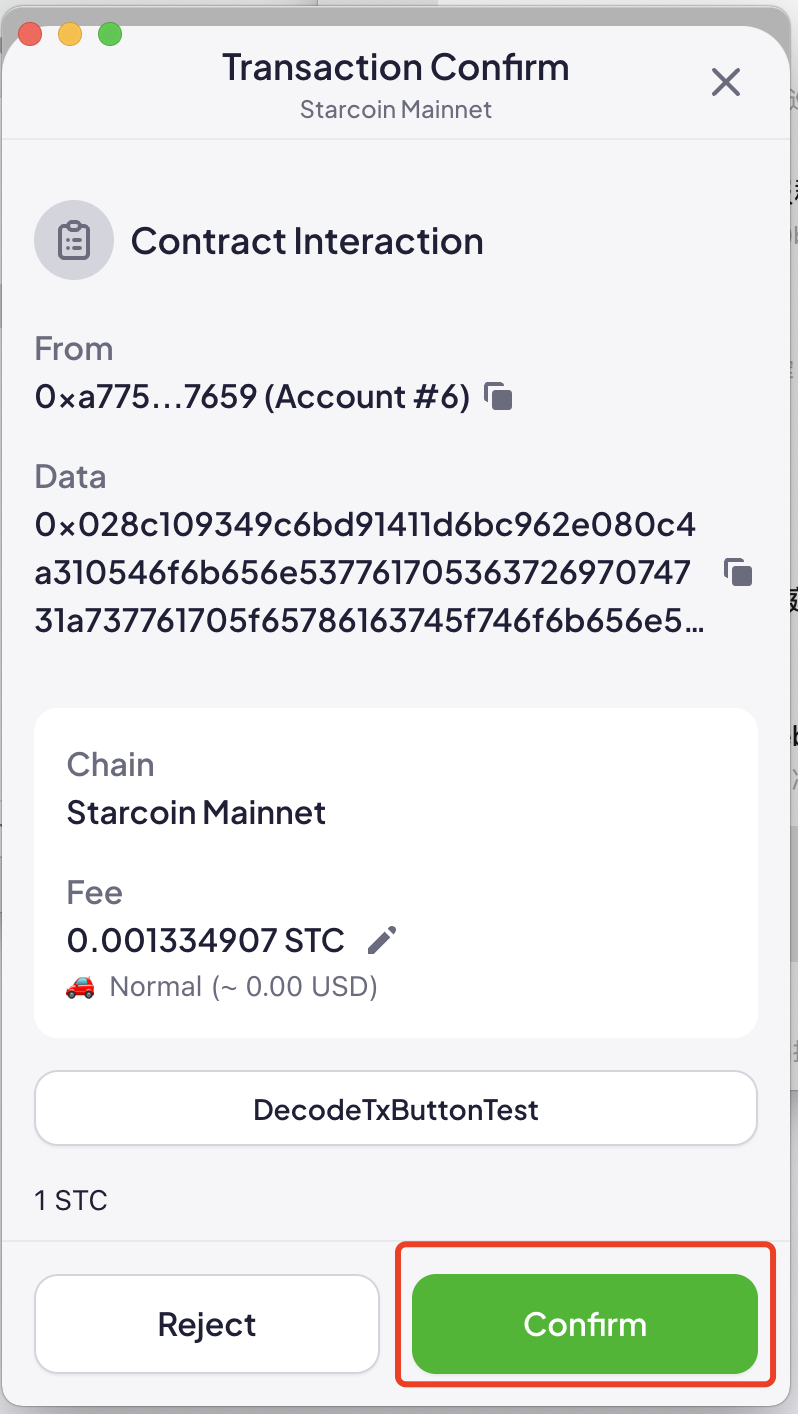Edit the fee amount

point(382,940)
